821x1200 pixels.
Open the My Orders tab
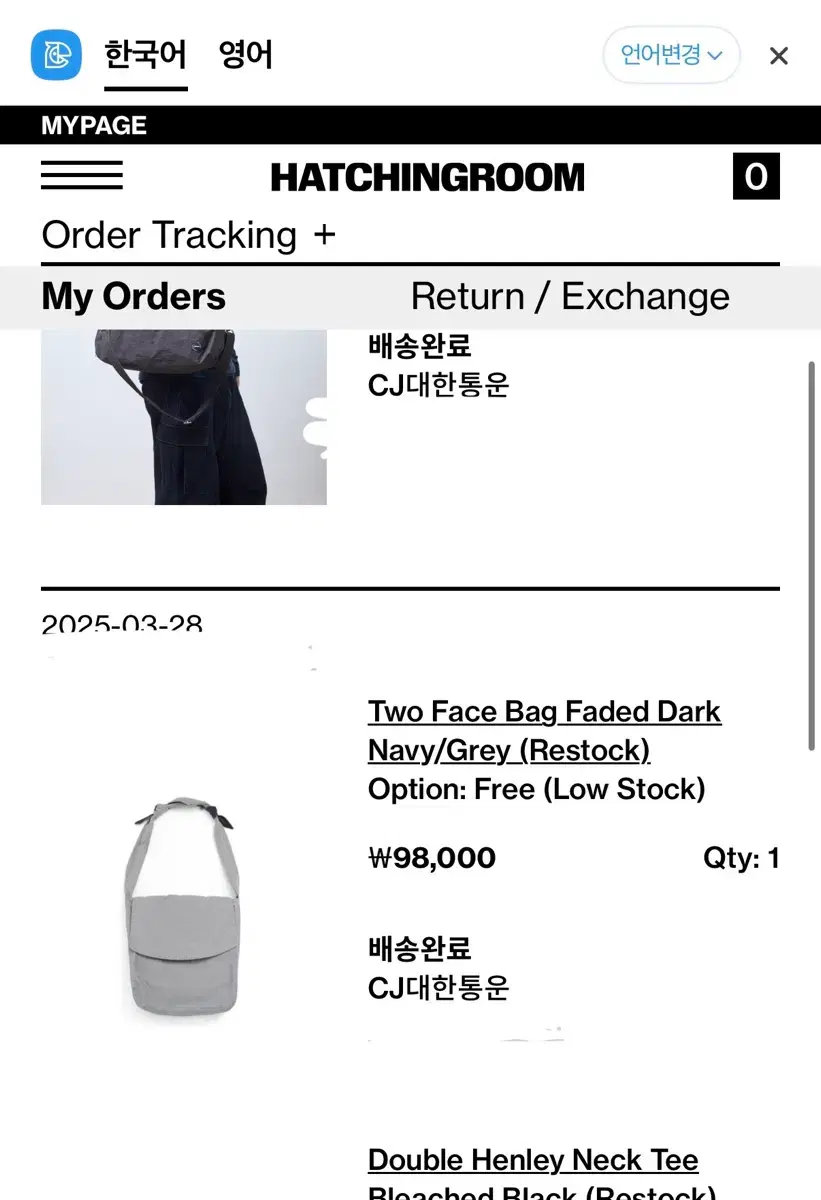(133, 295)
